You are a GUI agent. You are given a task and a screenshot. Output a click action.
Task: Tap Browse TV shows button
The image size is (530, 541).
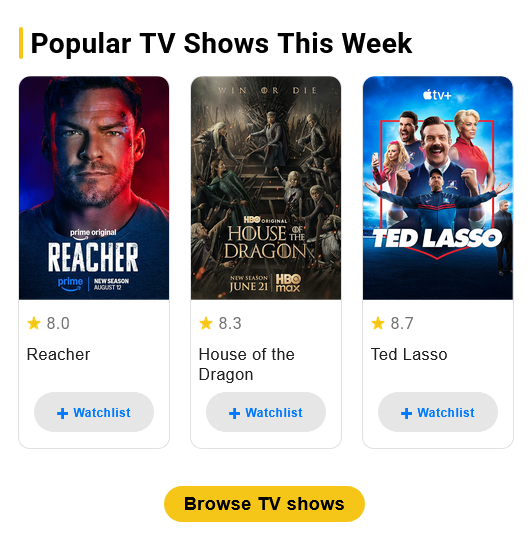pyautogui.click(x=264, y=504)
